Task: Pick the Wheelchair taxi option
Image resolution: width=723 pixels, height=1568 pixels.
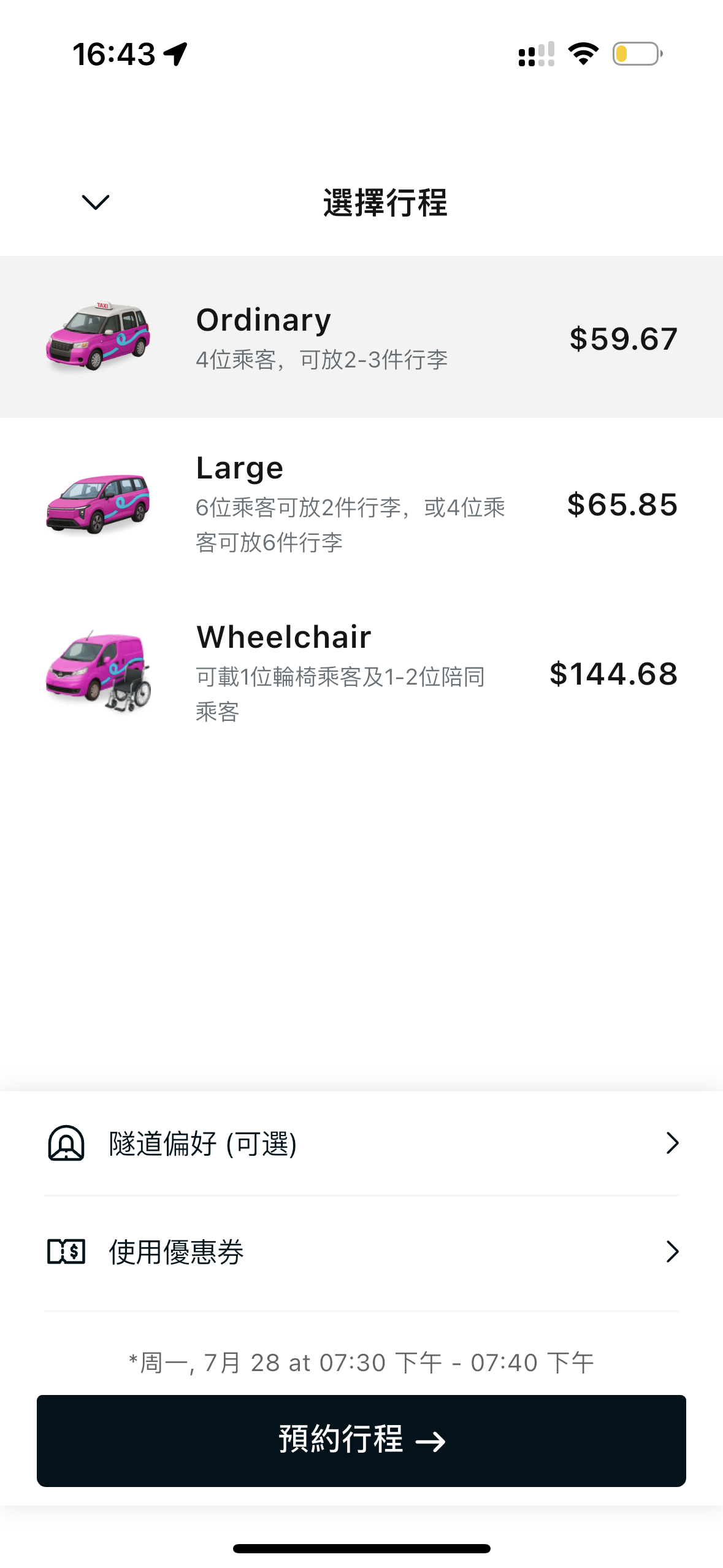Action: pyautogui.click(x=361, y=673)
